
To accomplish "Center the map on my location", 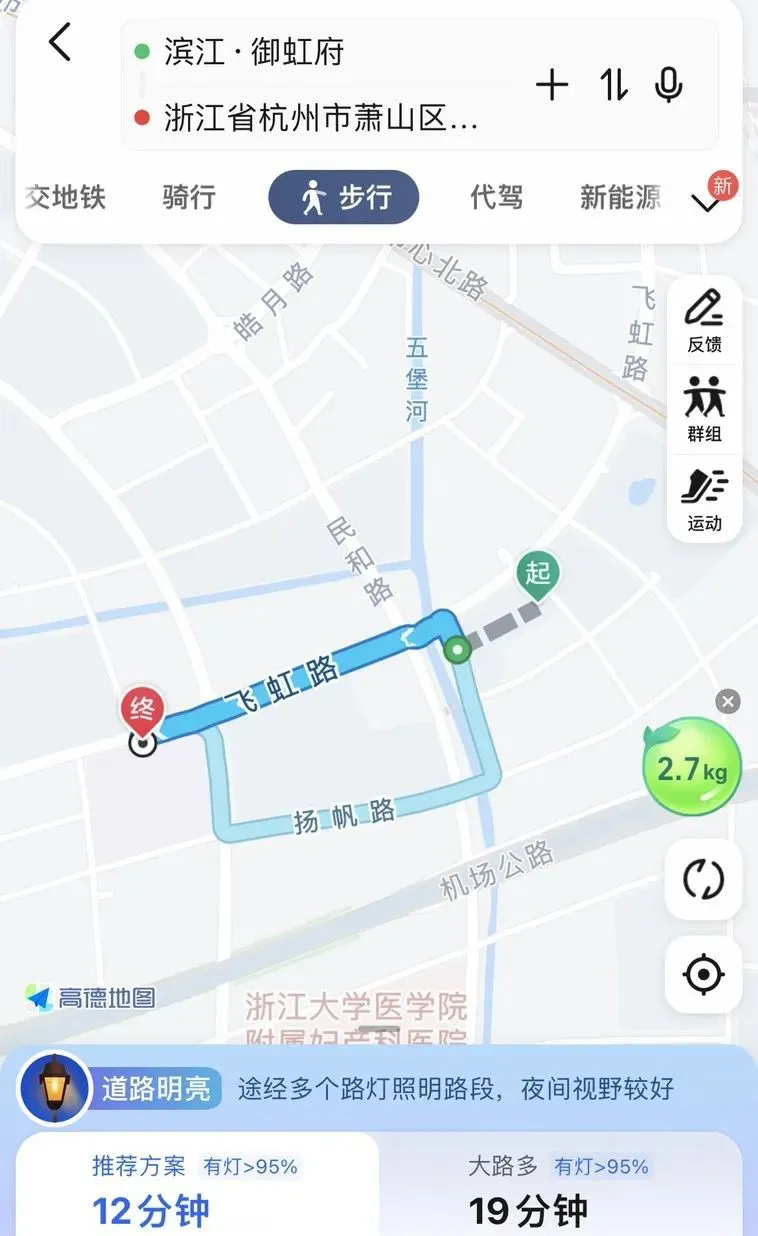I will [703, 974].
